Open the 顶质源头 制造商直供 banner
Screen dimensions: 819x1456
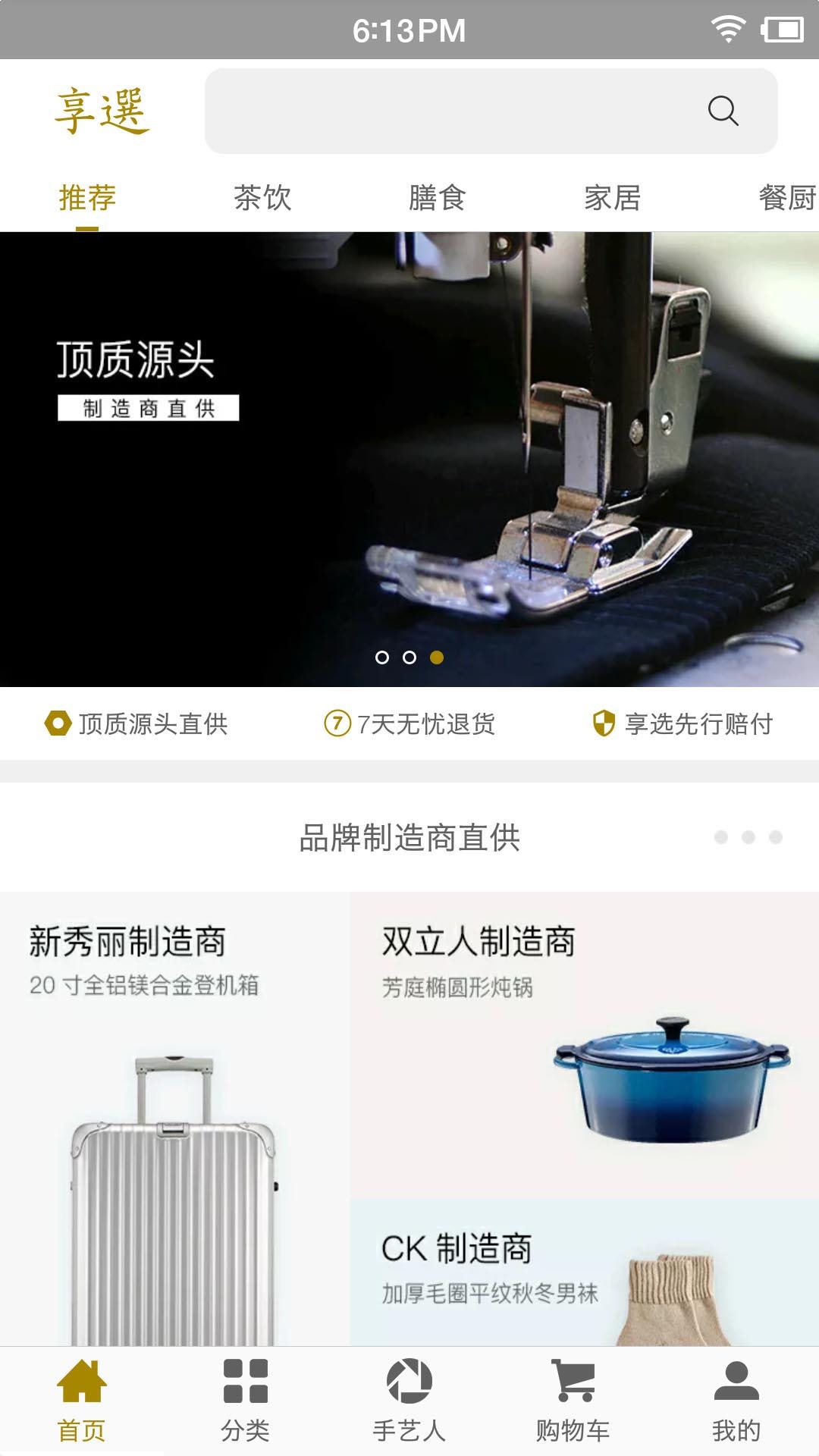click(409, 459)
